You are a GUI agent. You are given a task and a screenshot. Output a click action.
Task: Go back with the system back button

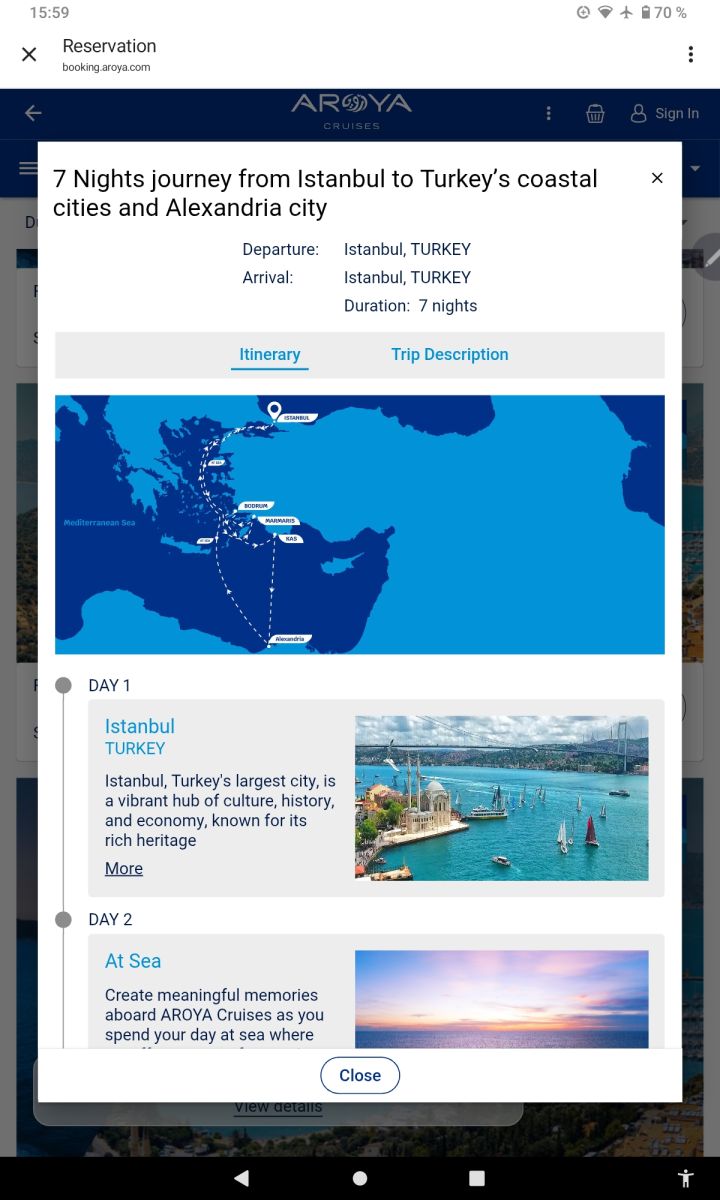click(x=241, y=1178)
